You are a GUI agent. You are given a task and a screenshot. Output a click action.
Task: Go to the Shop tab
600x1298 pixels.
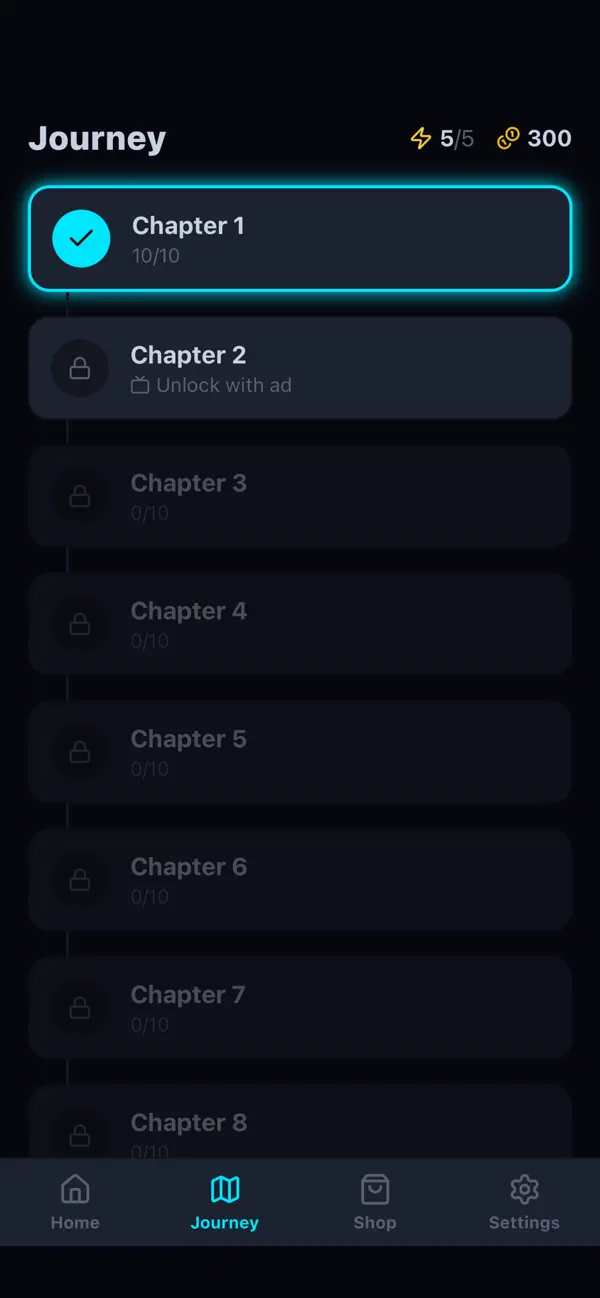click(x=375, y=1202)
